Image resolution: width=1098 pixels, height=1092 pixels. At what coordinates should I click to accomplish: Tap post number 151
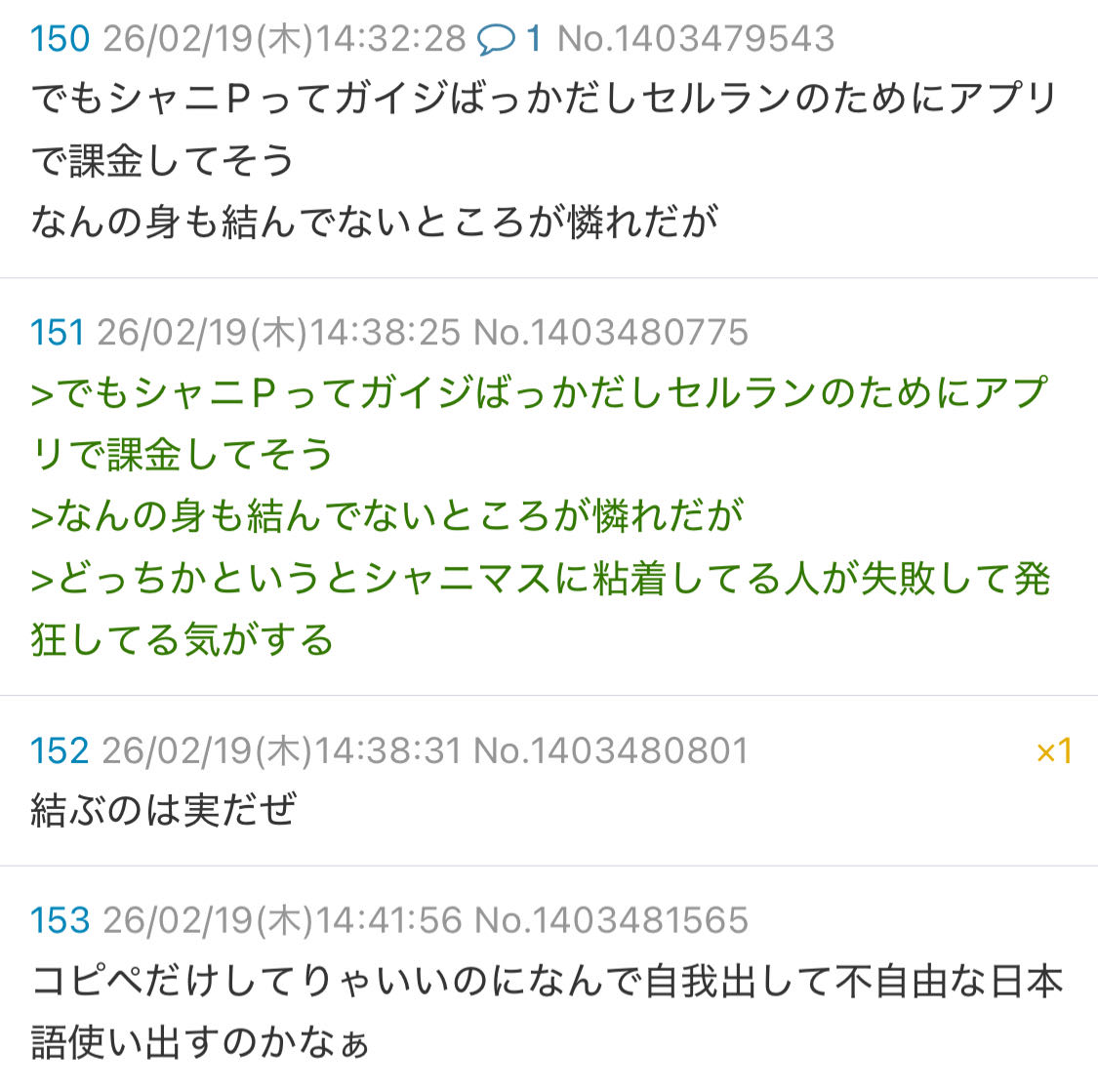57,333
